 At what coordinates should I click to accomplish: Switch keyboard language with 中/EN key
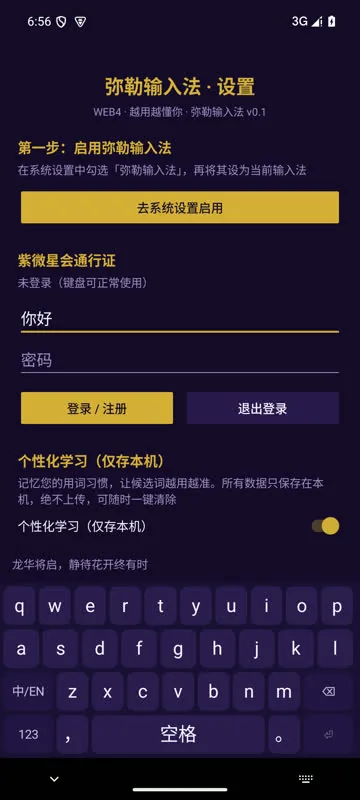coord(28,691)
